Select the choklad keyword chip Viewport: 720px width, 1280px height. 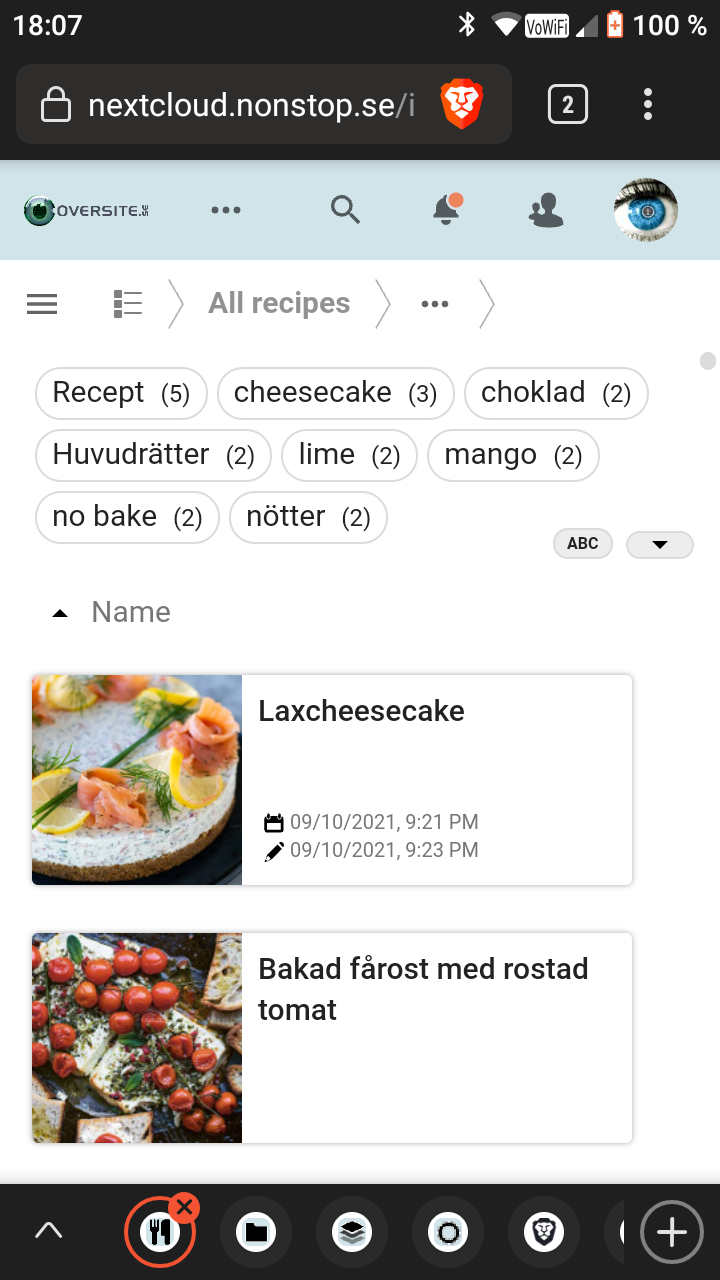(555, 393)
